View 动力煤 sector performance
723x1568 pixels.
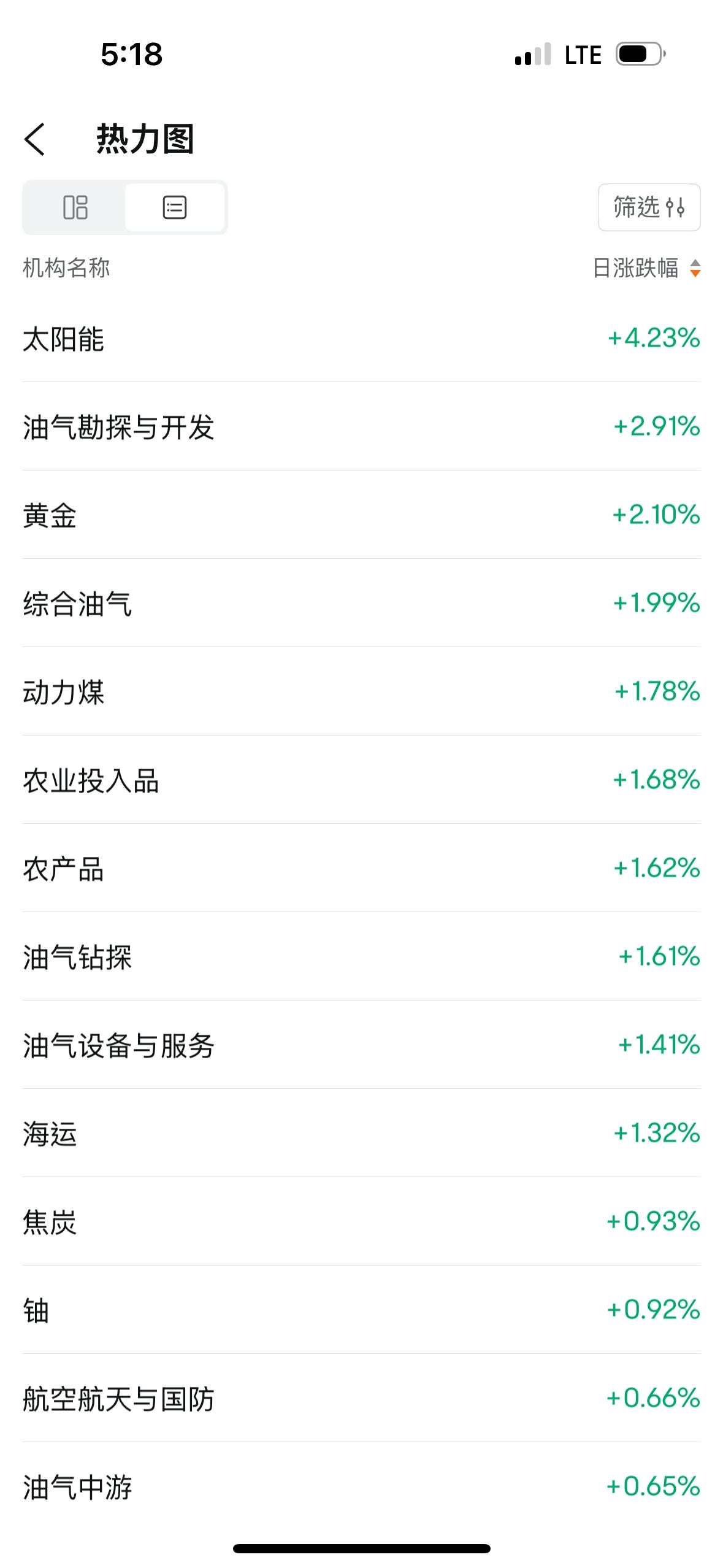coord(362,692)
